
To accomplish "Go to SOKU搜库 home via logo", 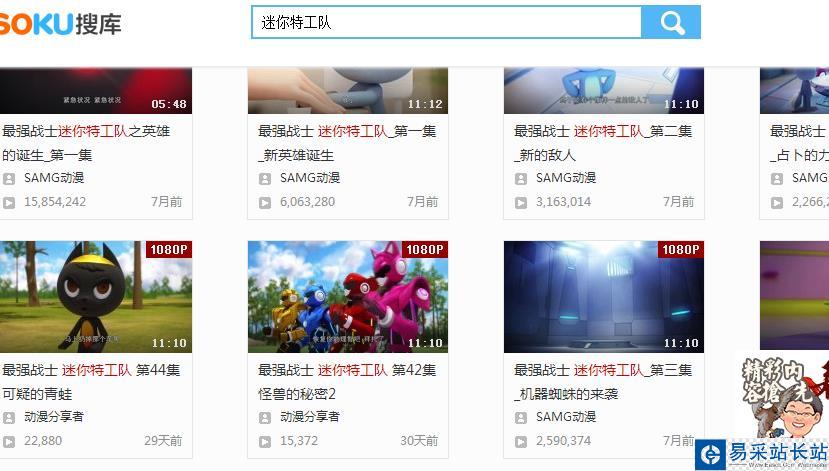I will (60, 24).
